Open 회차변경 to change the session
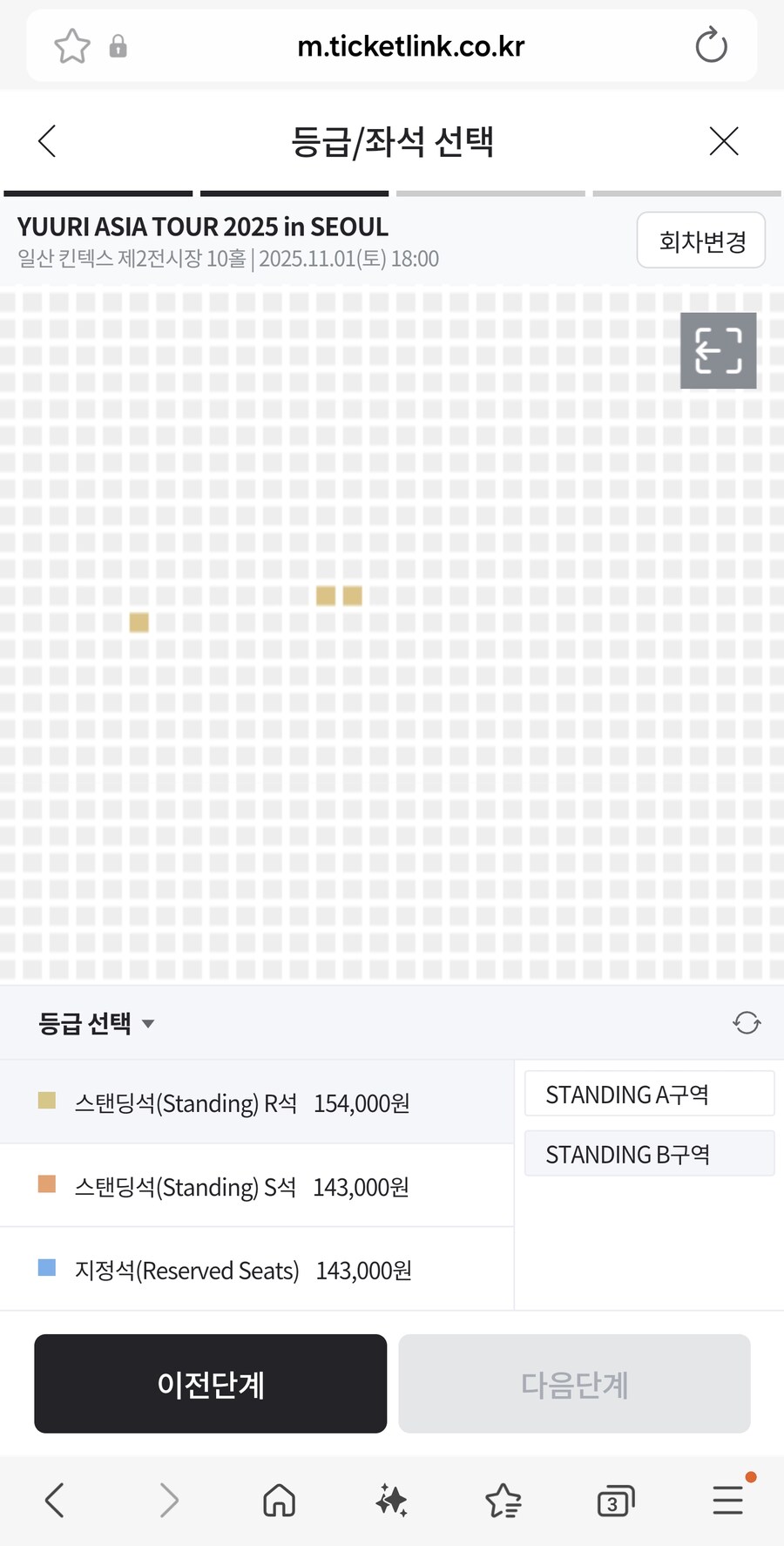This screenshot has height=1546, width=784. [x=700, y=240]
